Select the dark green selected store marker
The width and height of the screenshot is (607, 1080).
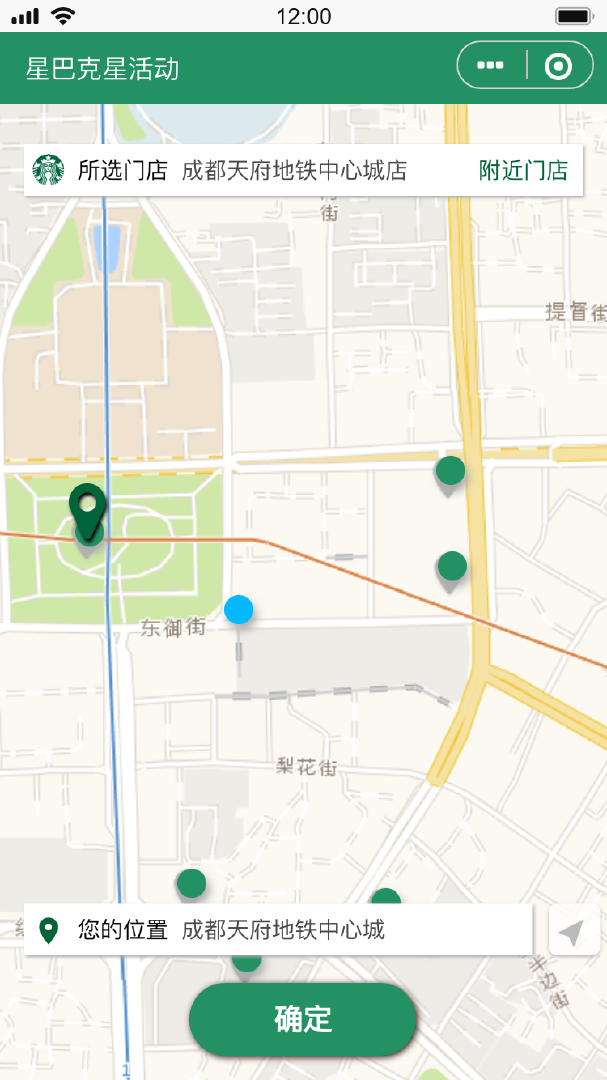coord(89,510)
